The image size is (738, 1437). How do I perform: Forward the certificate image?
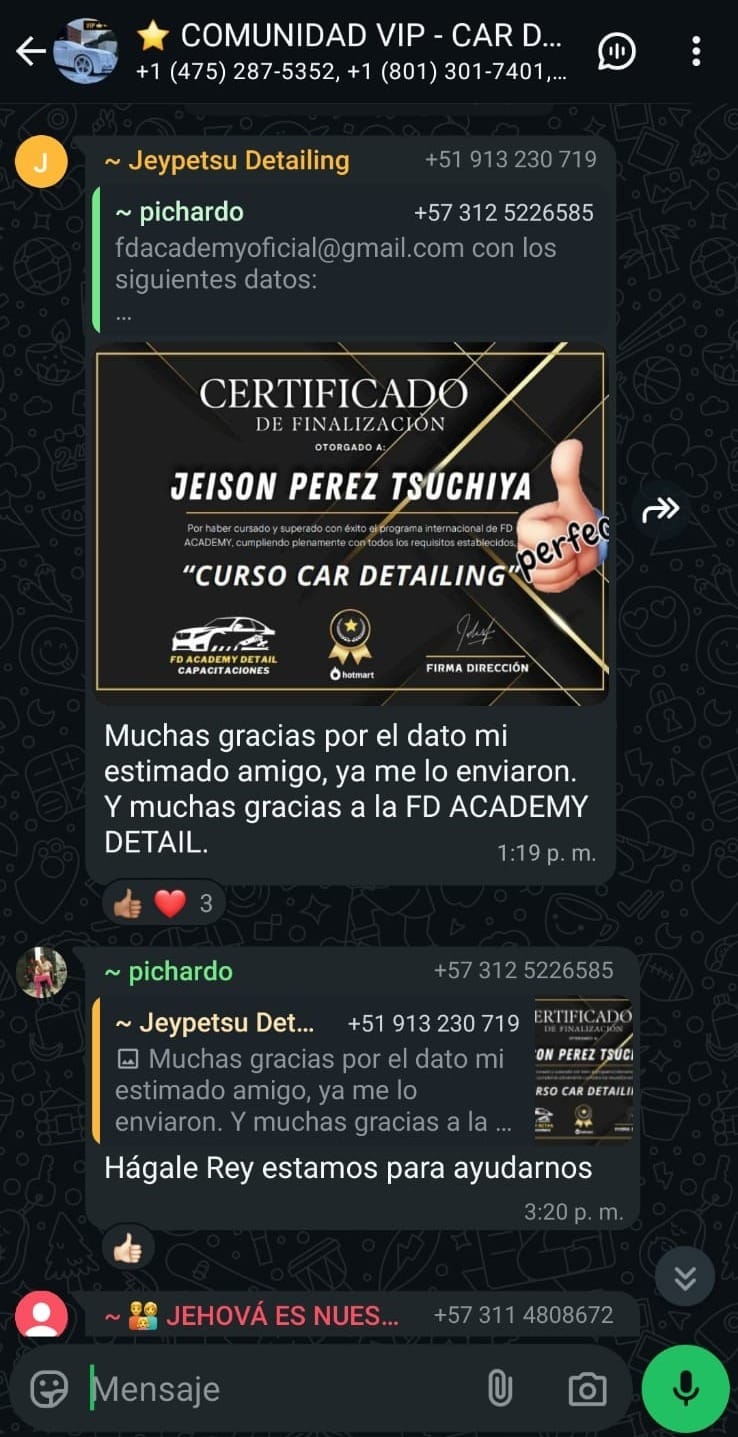coord(660,510)
